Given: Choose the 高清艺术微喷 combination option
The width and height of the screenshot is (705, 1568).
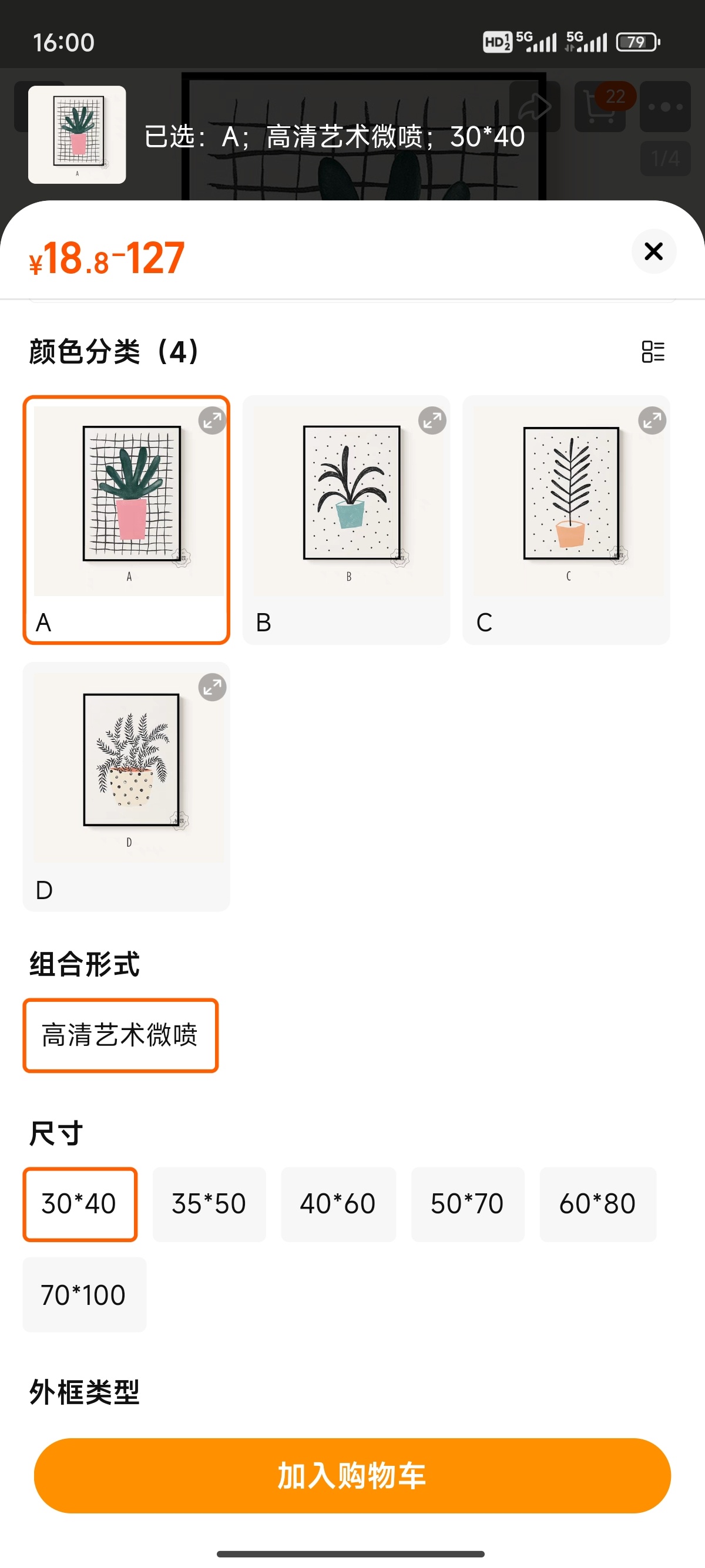Looking at the screenshot, I should click(120, 1035).
